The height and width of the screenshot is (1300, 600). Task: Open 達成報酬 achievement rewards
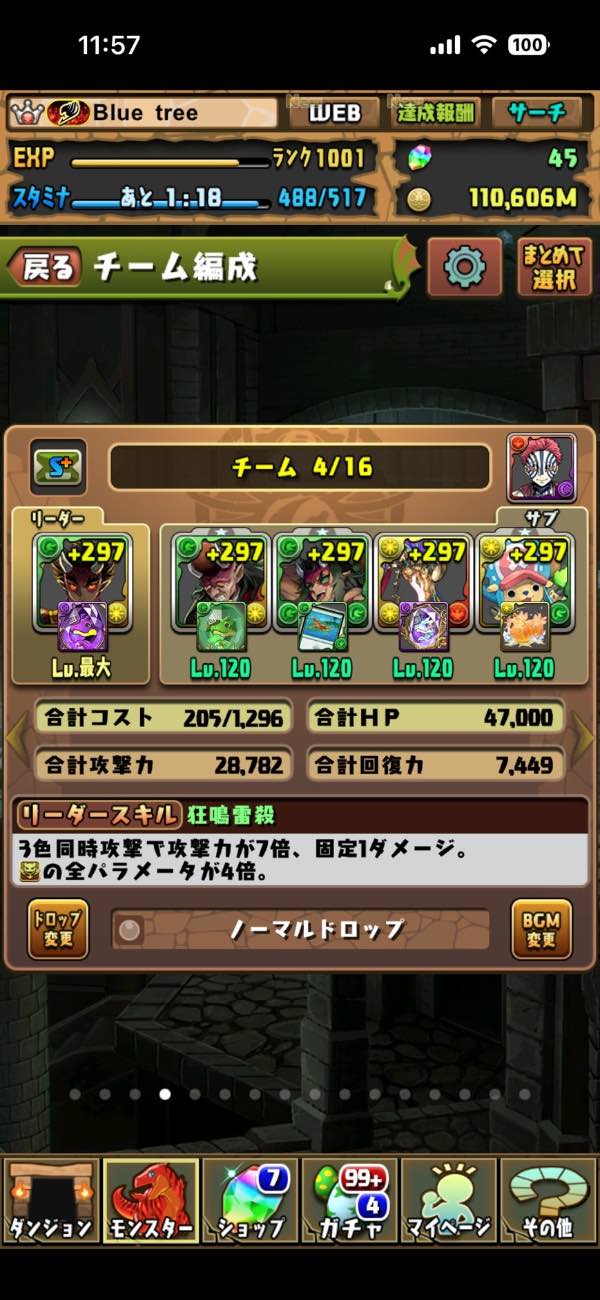pos(439,113)
